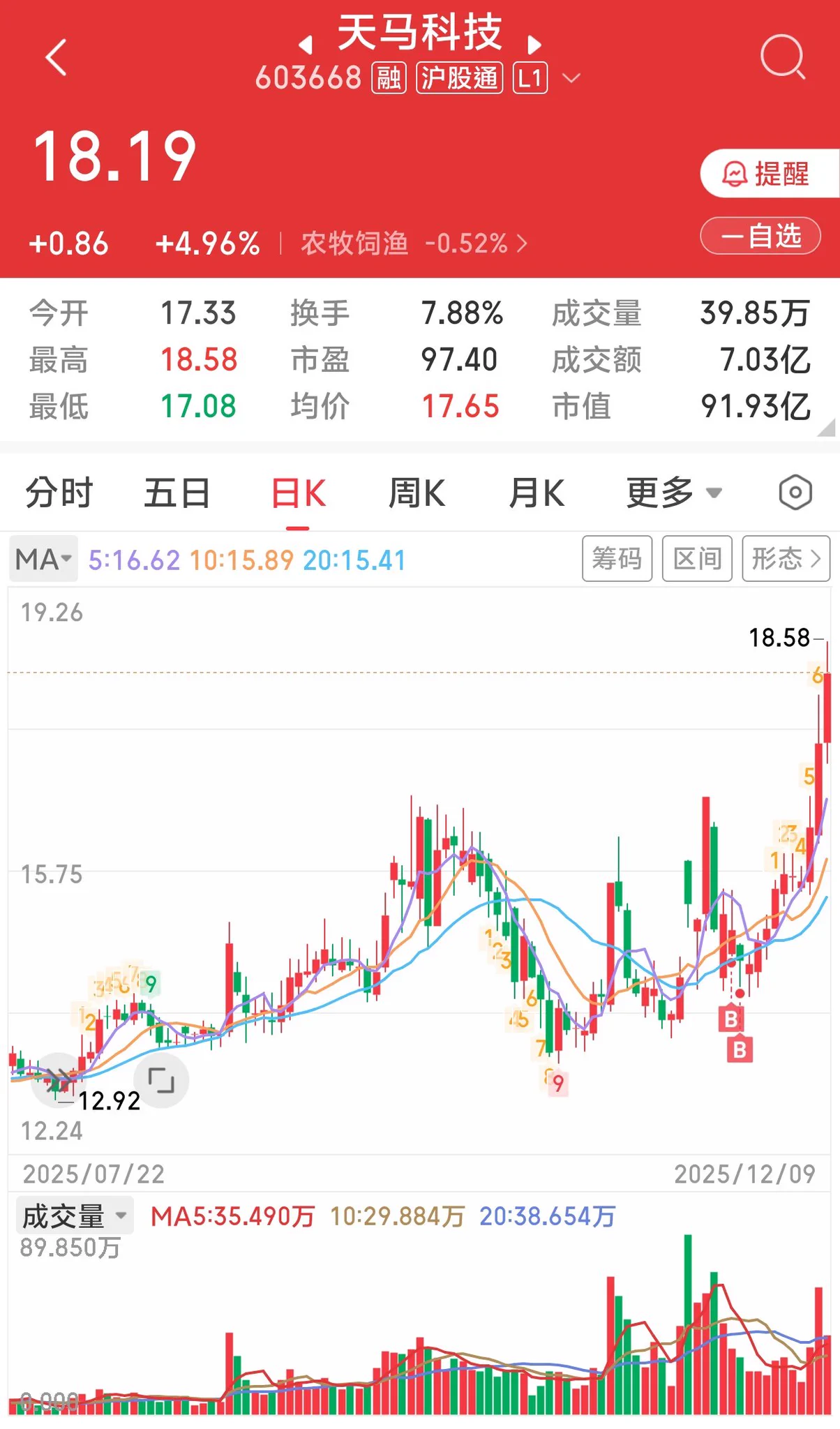840x1429 pixels.
Task: Toggle 一自选 to remove from watchlist
Action: 760,236
